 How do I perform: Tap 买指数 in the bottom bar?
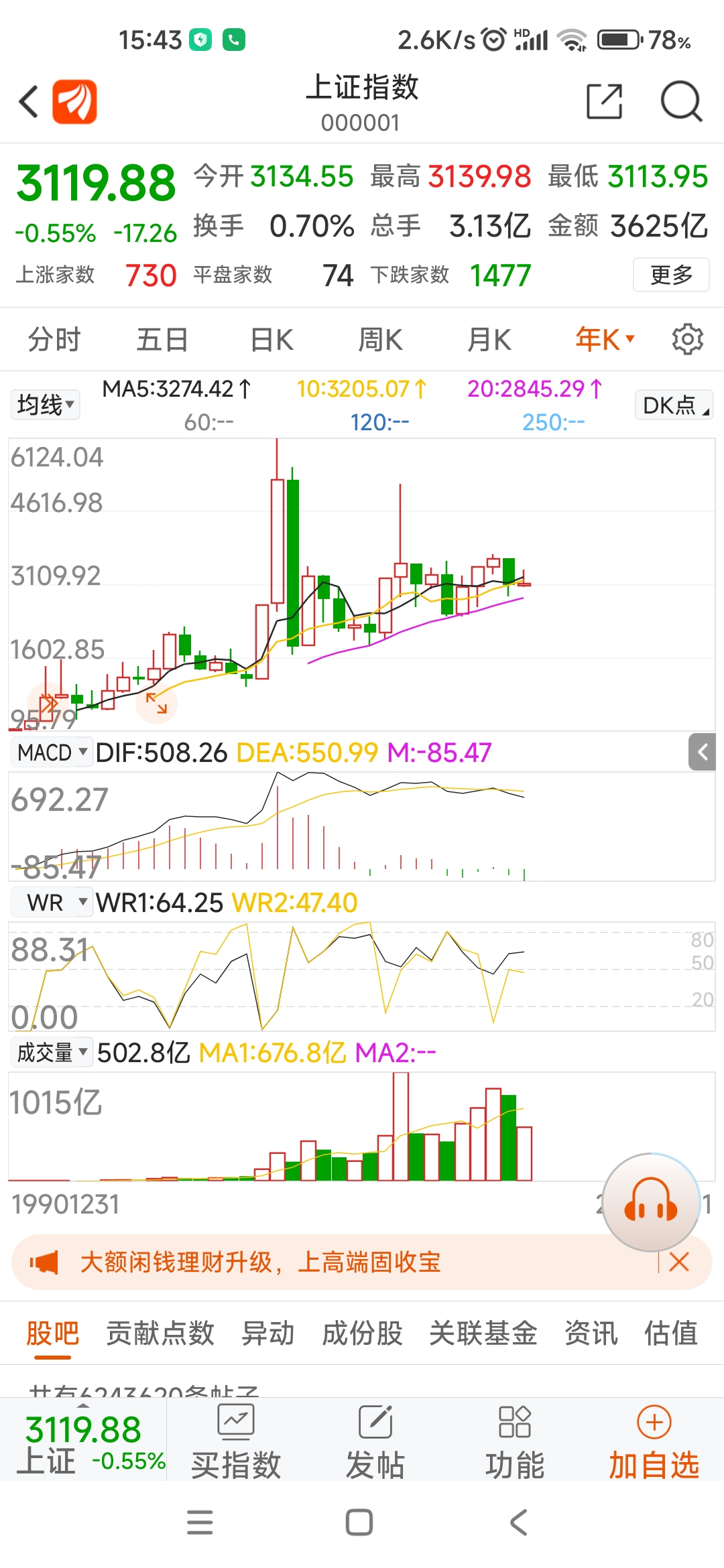(236, 1441)
